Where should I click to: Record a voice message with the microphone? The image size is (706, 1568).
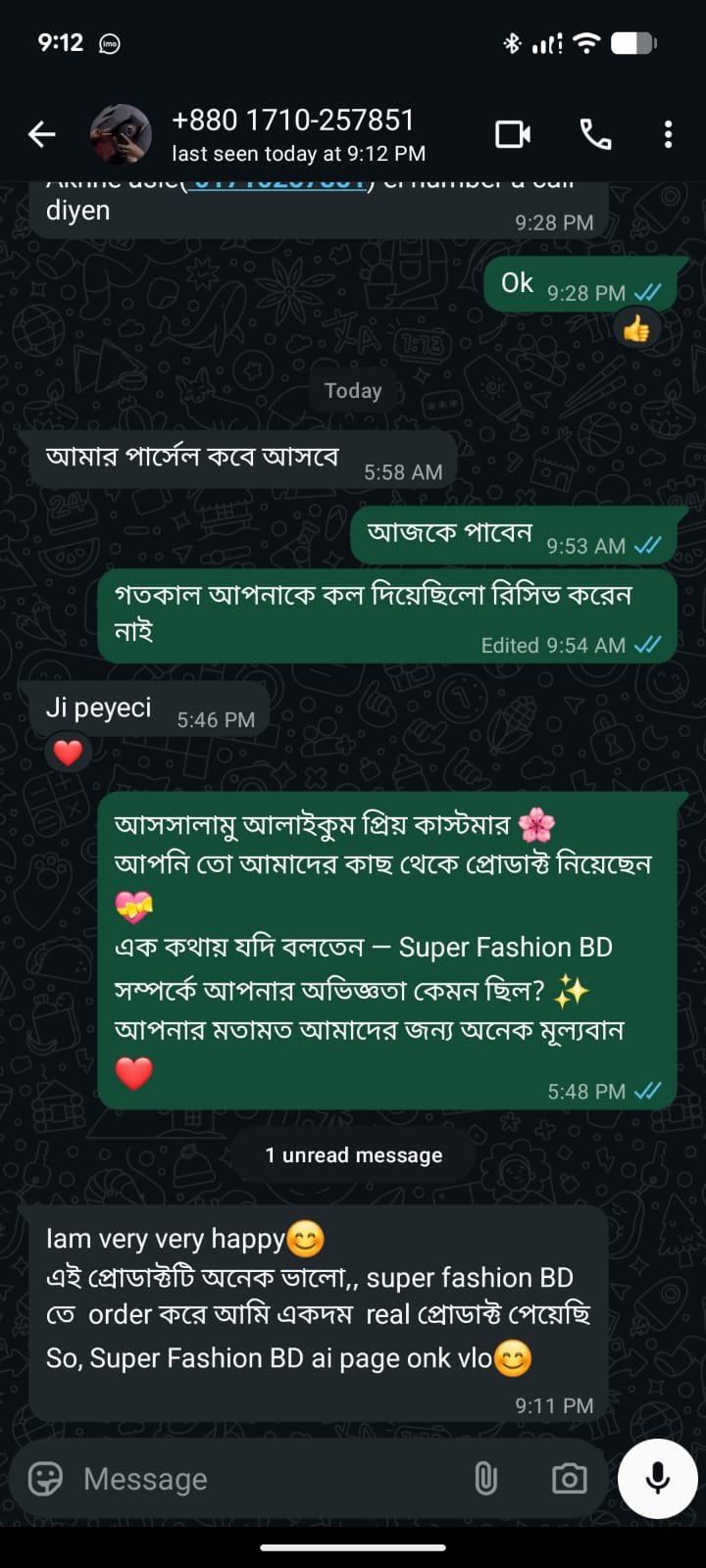tap(657, 1478)
